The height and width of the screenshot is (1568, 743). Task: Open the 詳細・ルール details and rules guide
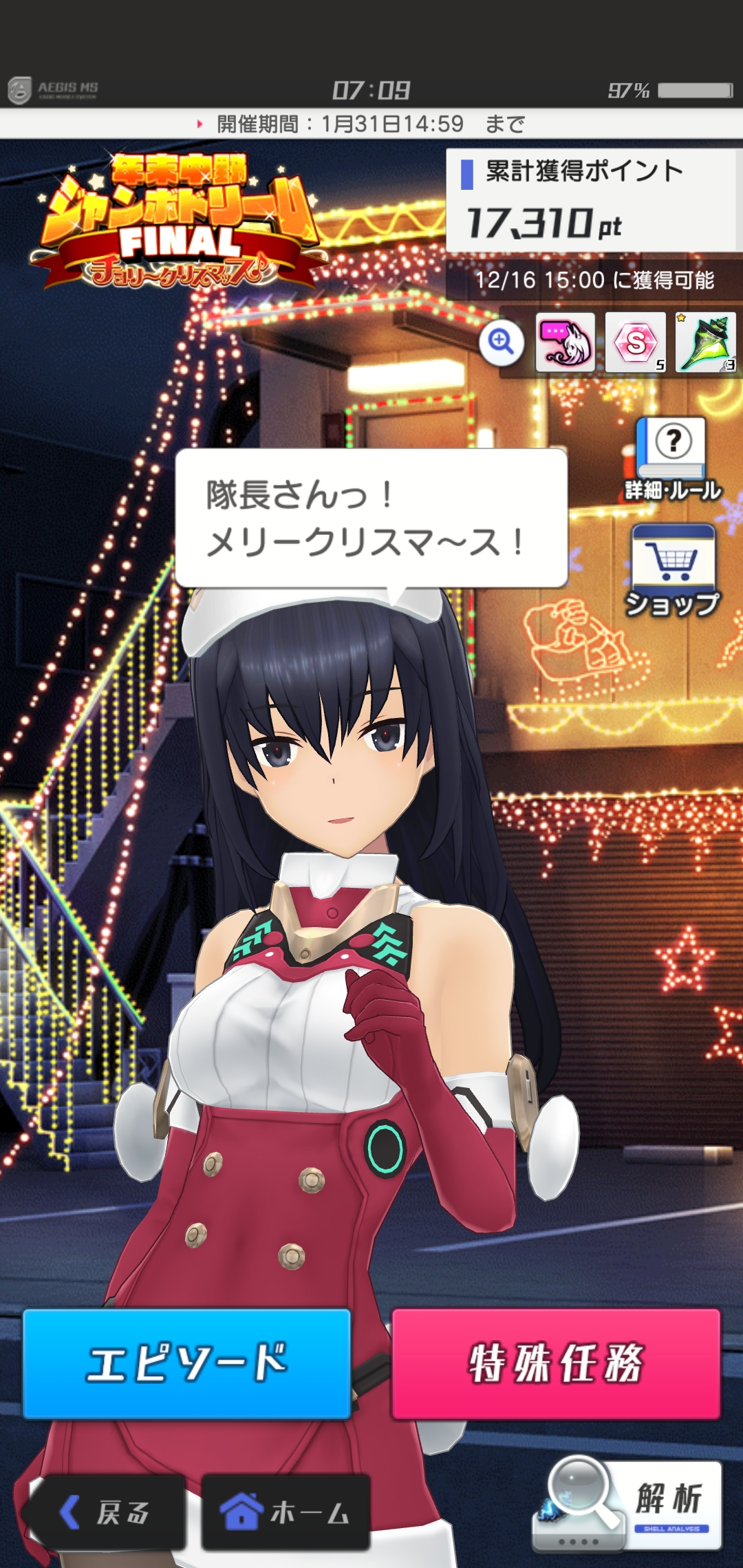pos(672,458)
